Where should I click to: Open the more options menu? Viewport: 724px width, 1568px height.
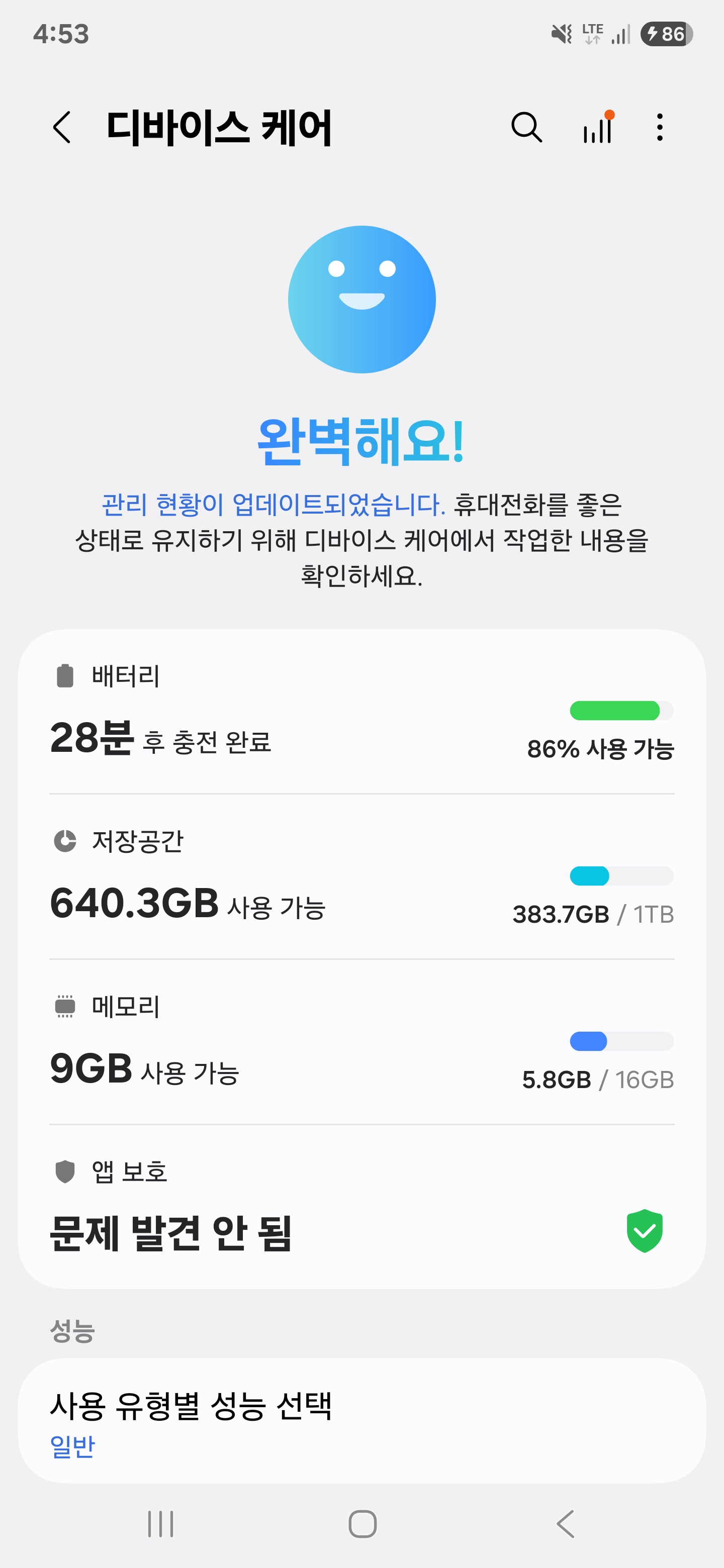coord(660,127)
